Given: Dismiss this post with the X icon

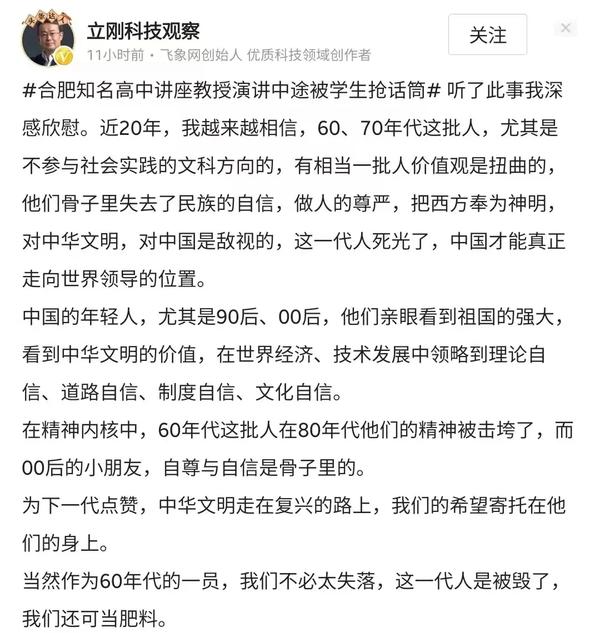Looking at the screenshot, I should coord(565,28).
